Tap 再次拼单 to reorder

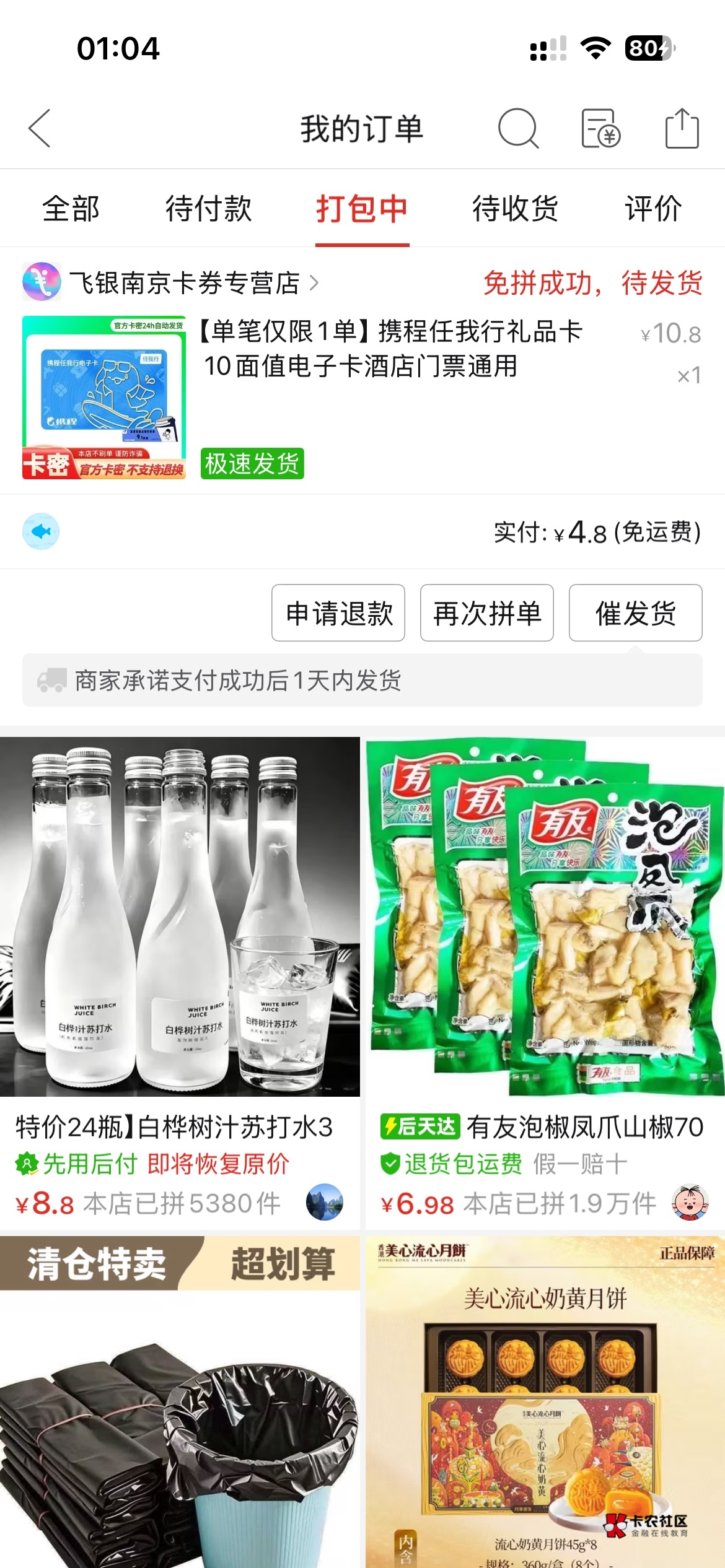coord(487,613)
